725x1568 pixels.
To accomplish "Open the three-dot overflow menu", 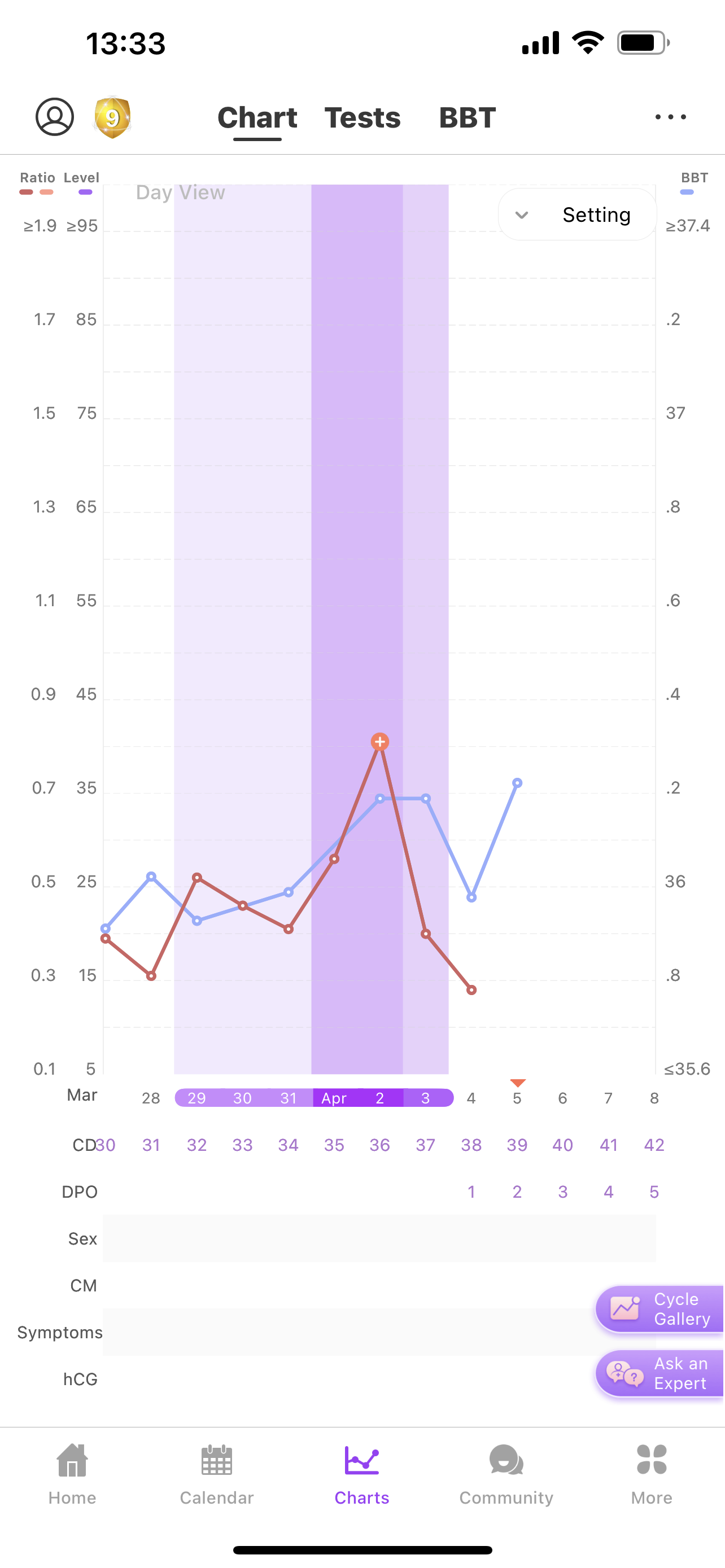I will tap(670, 117).
